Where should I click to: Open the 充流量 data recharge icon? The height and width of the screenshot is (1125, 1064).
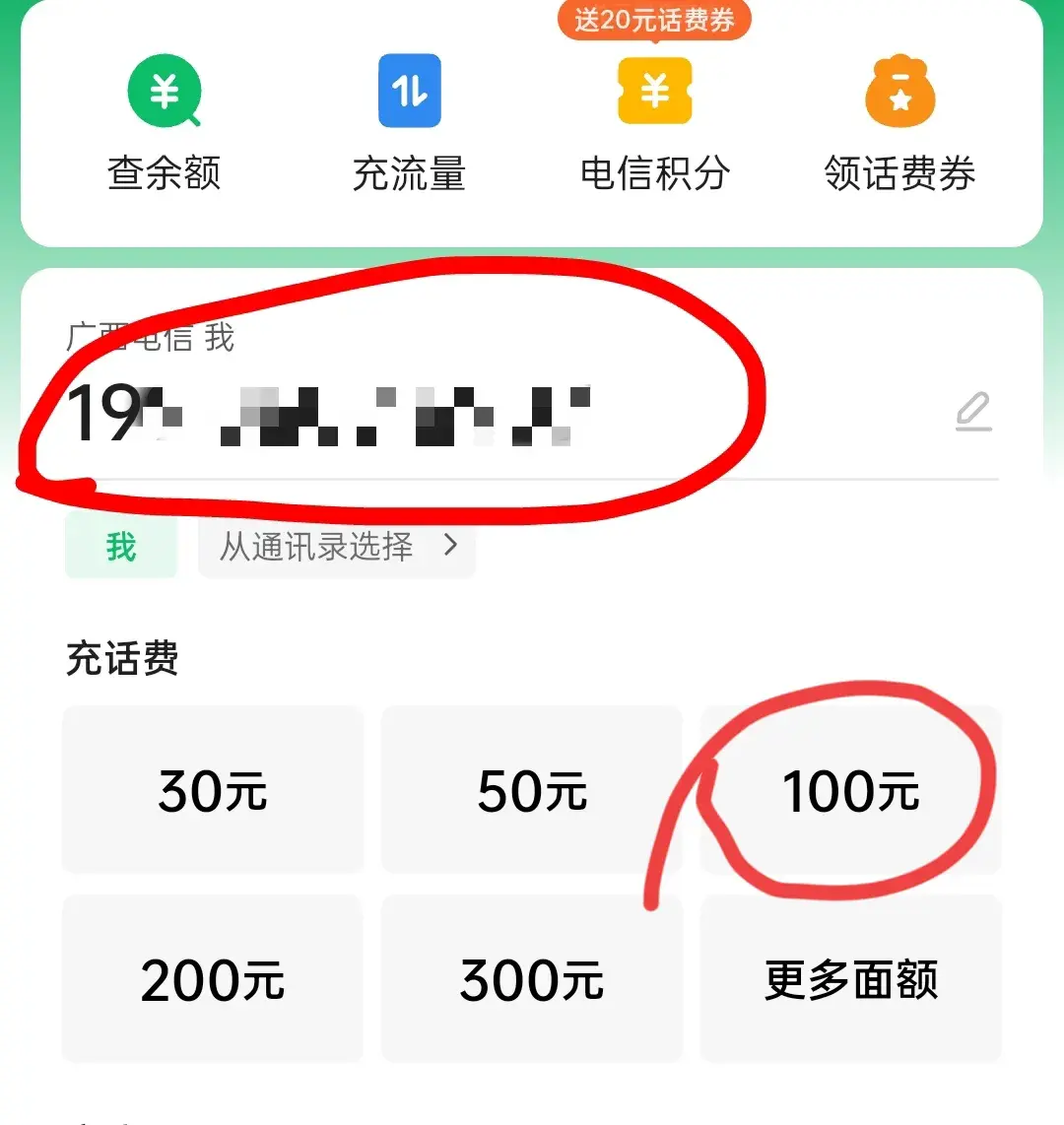click(411, 123)
